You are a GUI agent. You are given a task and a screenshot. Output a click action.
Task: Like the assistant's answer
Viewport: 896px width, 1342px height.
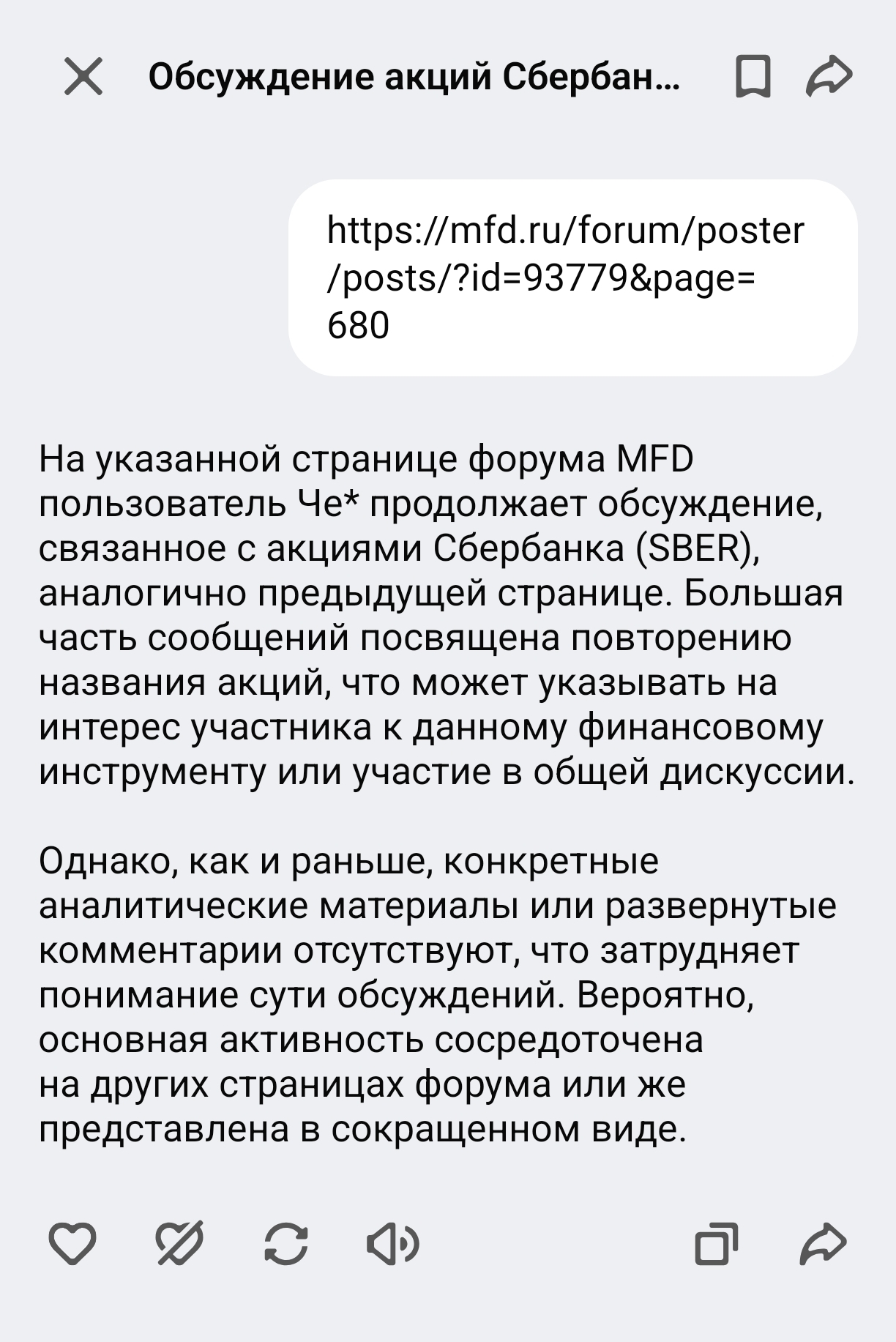pyautogui.click(x=72, y=1243)
